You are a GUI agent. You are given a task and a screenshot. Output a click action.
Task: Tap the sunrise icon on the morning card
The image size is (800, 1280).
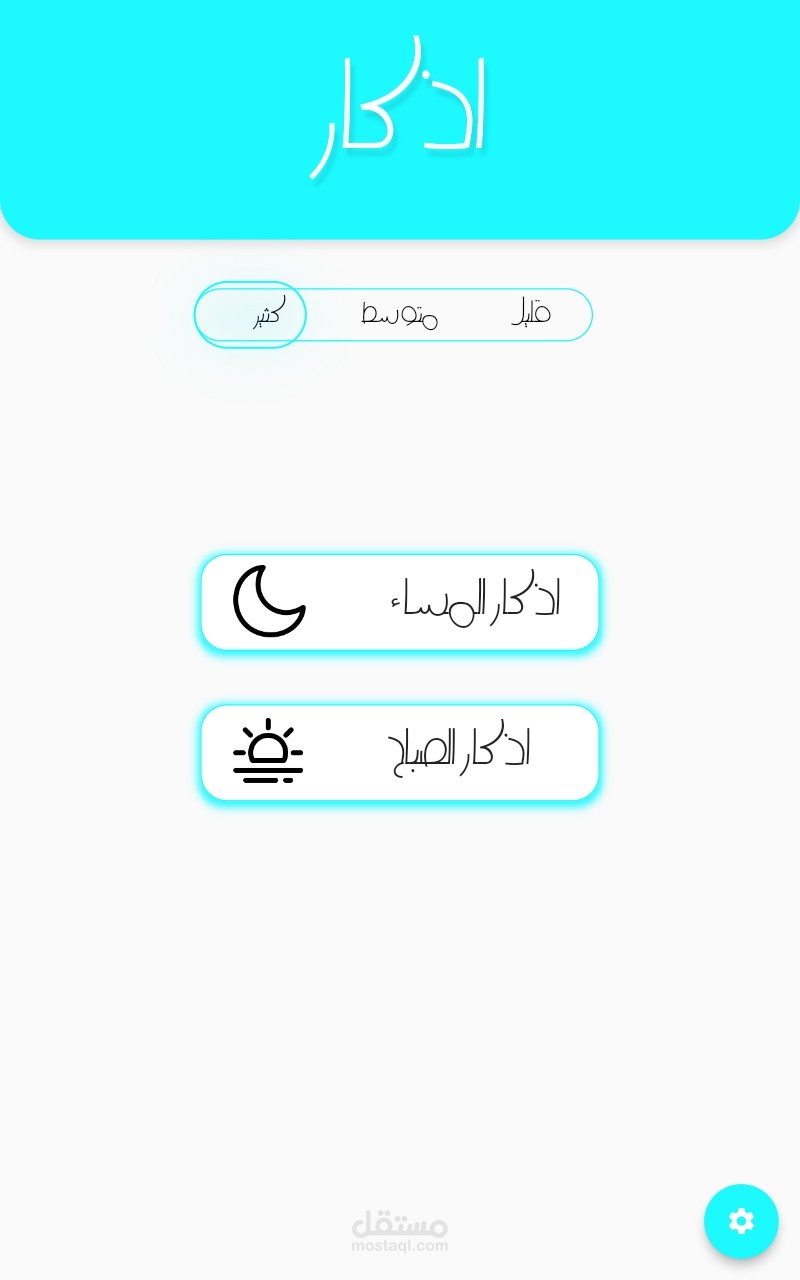tap(268, 752)
